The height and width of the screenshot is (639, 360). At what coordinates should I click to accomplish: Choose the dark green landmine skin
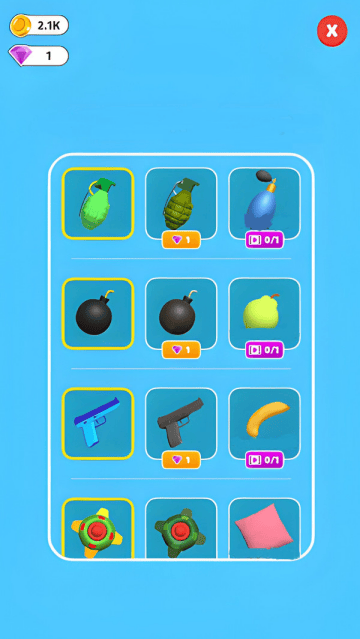coord(181,528)
